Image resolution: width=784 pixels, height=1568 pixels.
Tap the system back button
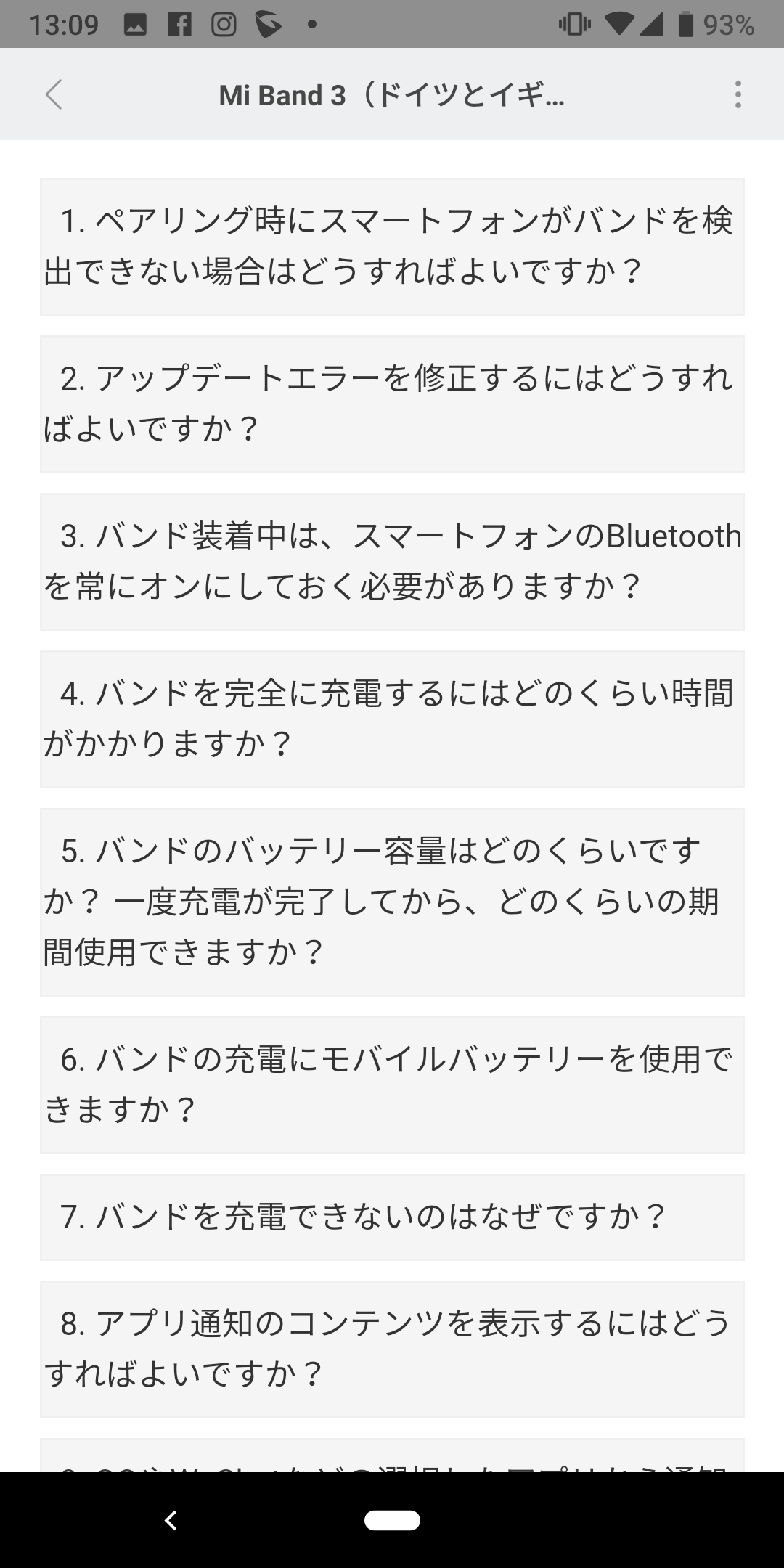[x=171, y=1520]
